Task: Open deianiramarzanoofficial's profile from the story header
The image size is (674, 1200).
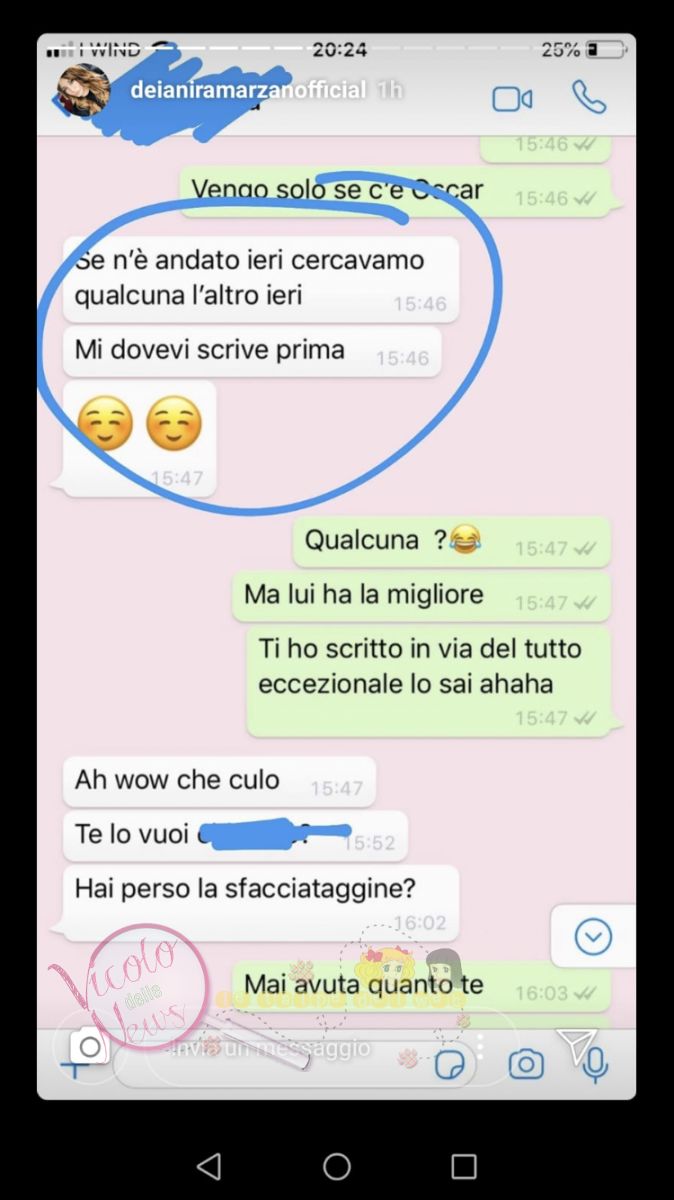Action: [x=248, y=91]
